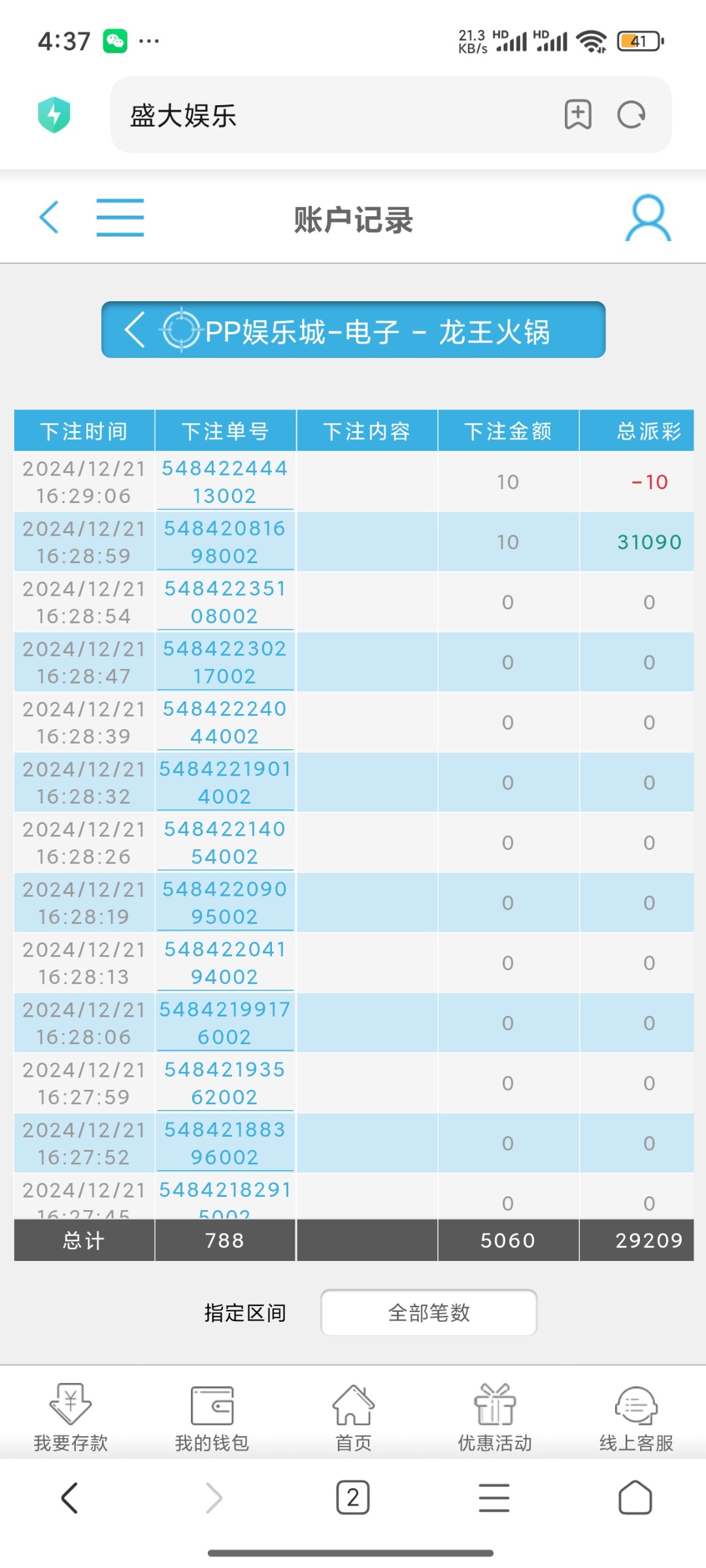Viewport: 706px width, 1568px height.
Task: Click bet order number 54842081698002
Action: point(226,542)
